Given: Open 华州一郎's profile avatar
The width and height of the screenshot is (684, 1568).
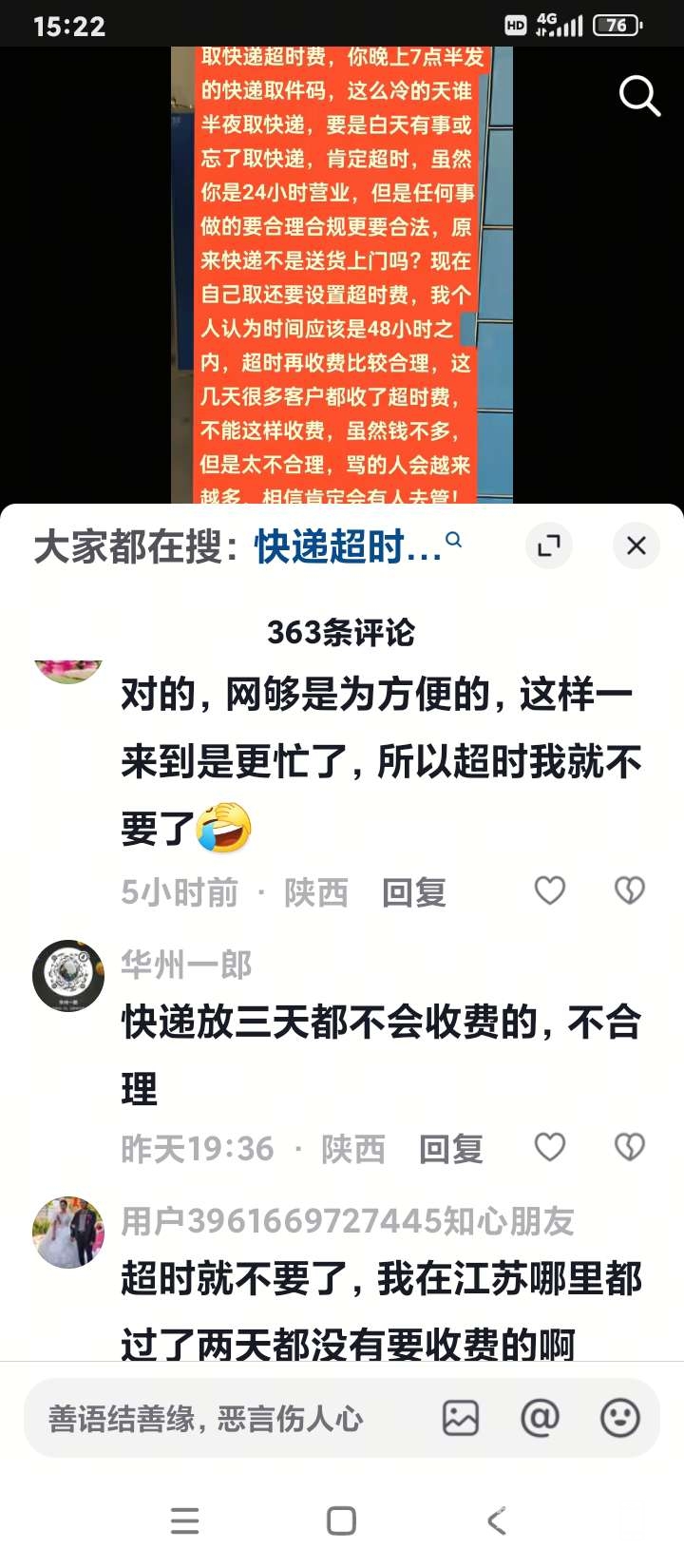Looking at the screenshot, I should [x=68, y=975].
